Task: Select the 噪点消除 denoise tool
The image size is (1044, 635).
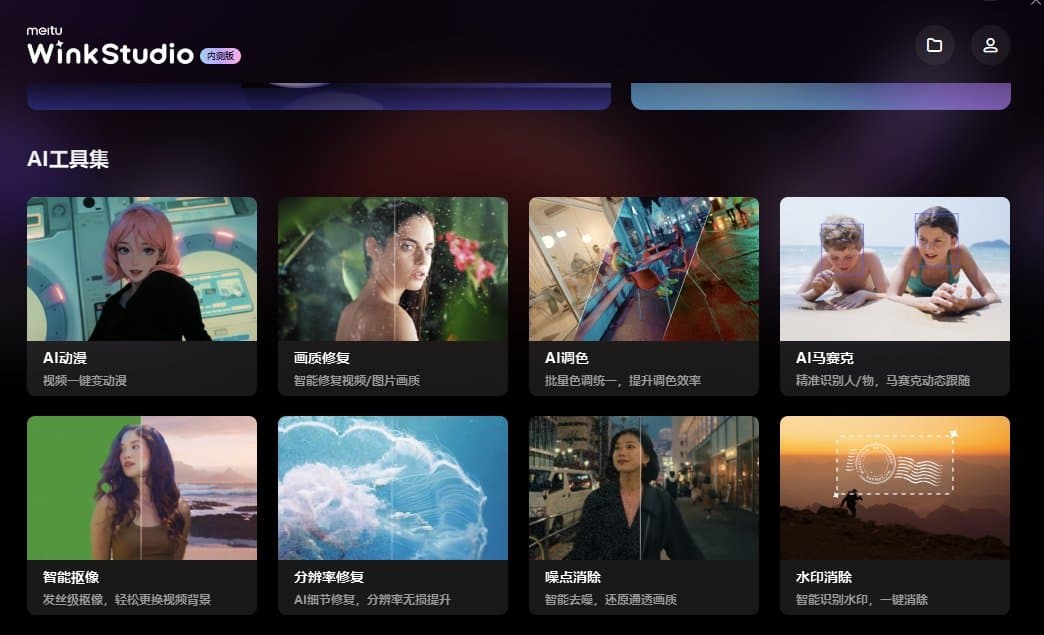Action: (x=644, y=514)
